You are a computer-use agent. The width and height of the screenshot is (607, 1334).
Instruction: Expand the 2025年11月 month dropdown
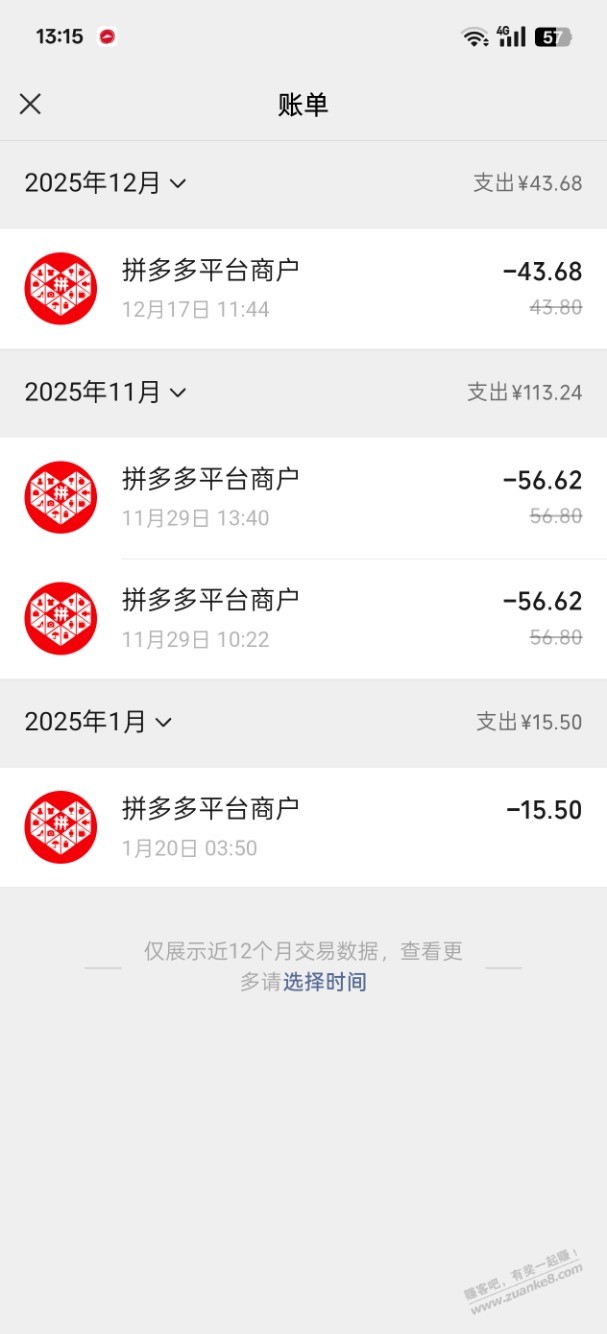(105, 392)
